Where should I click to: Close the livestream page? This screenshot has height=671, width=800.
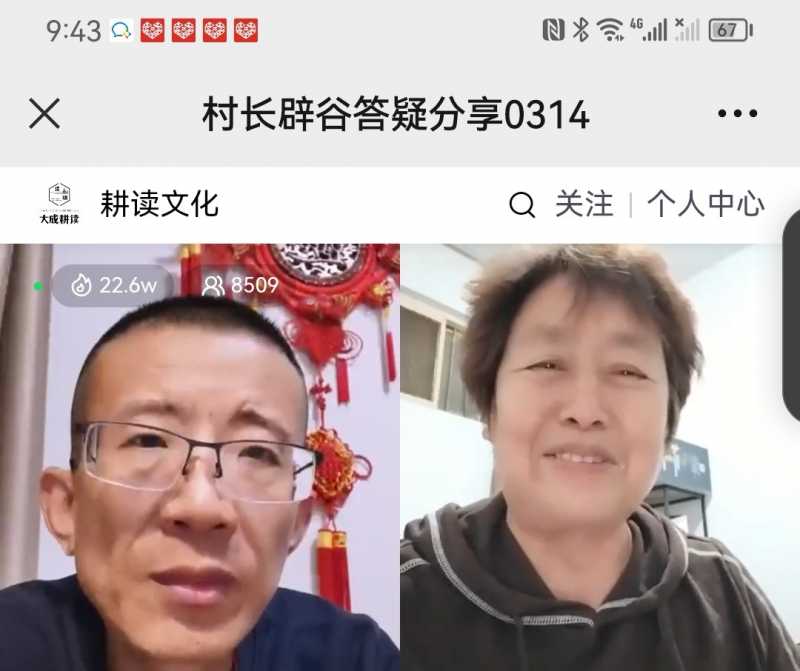pyautogui.click(x=44, y=114)
